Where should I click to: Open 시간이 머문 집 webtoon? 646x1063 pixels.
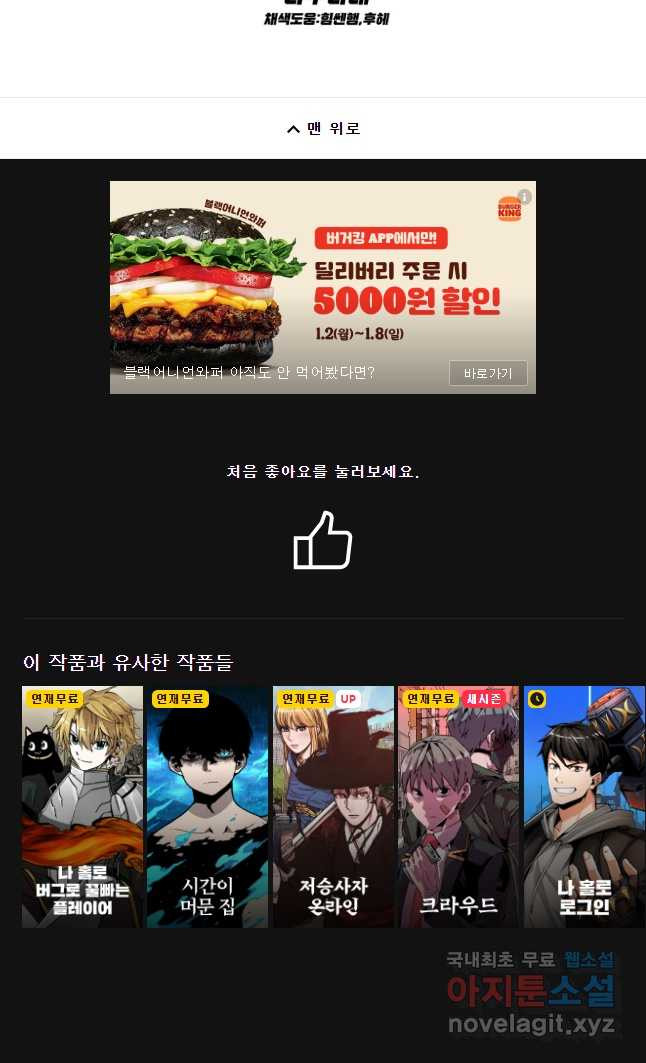point(207,806)
